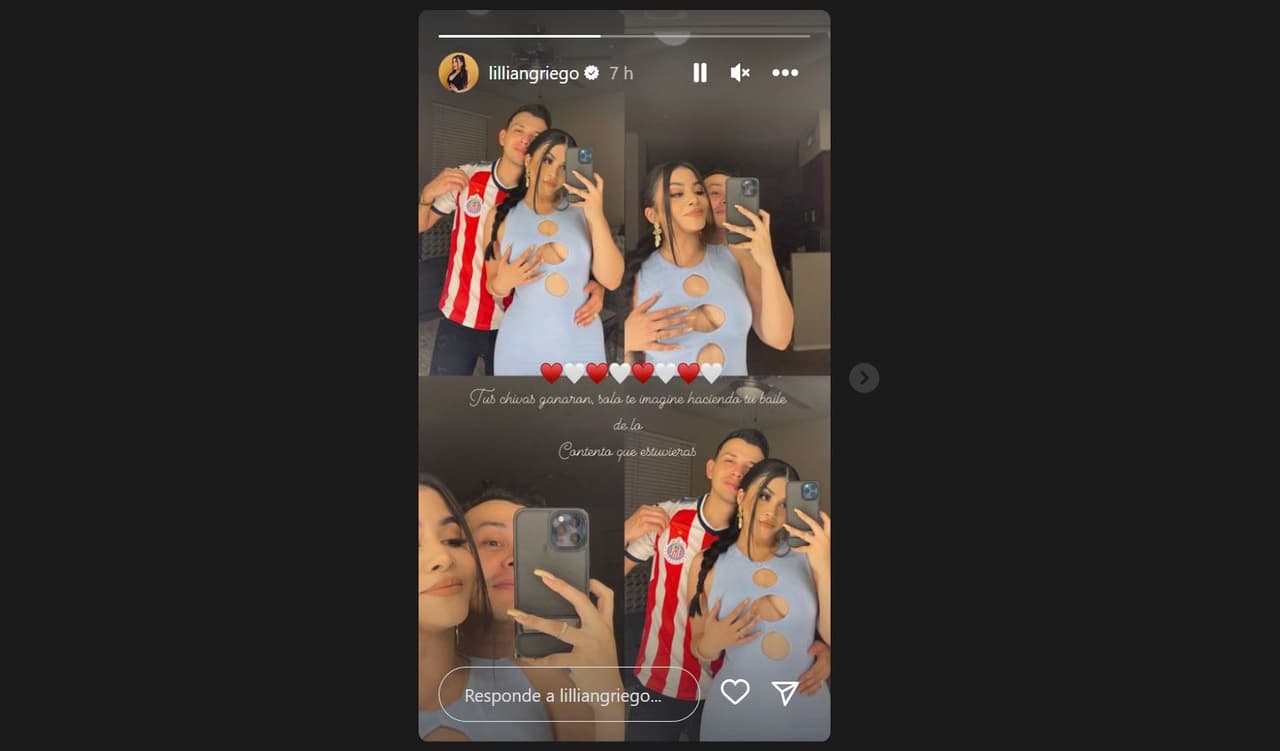Image resolution: width=1280 pixels, height=751 pixels.
Task: Go to the next story
Action: (864, 378)
